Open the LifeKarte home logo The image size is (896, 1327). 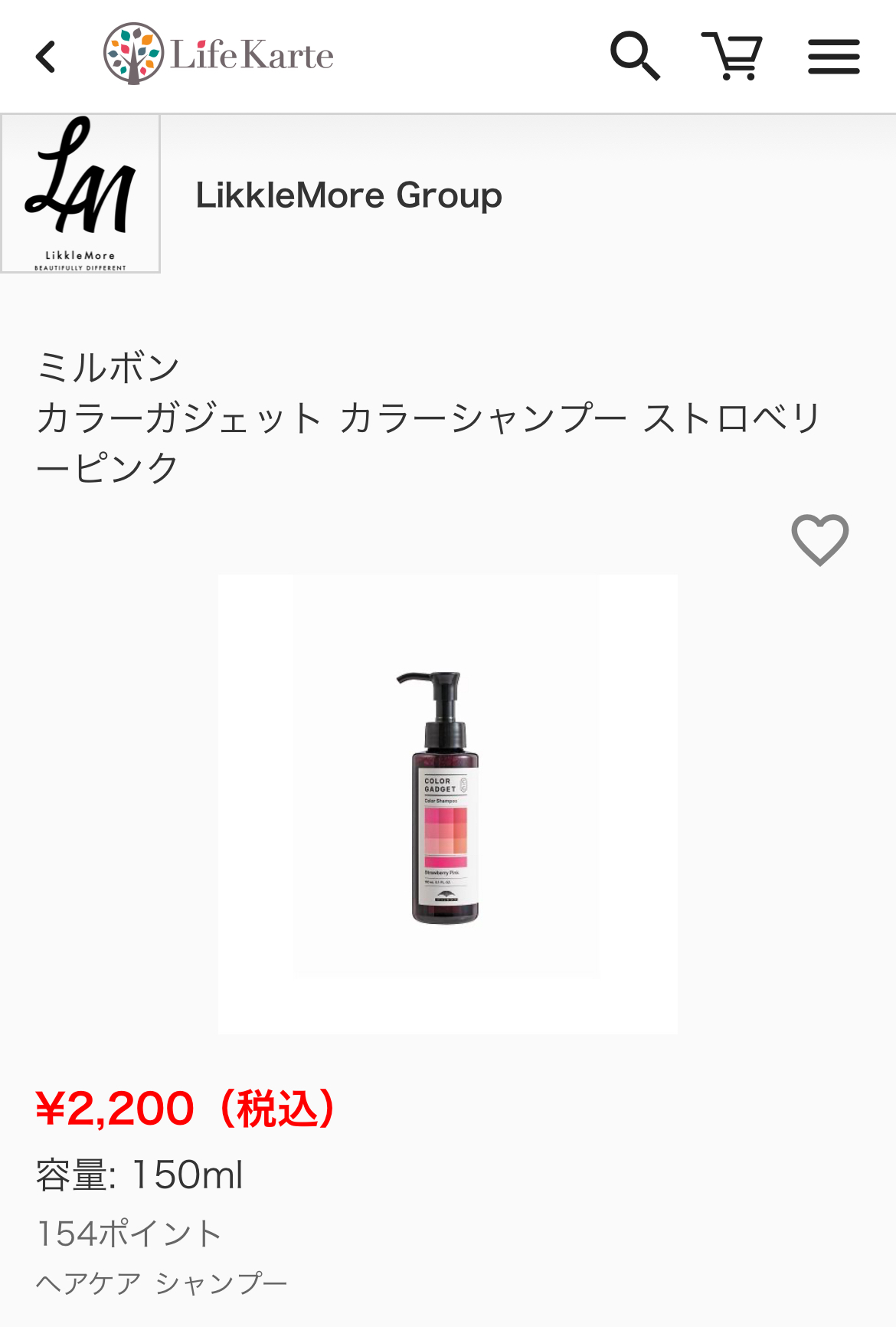point(219,54)
